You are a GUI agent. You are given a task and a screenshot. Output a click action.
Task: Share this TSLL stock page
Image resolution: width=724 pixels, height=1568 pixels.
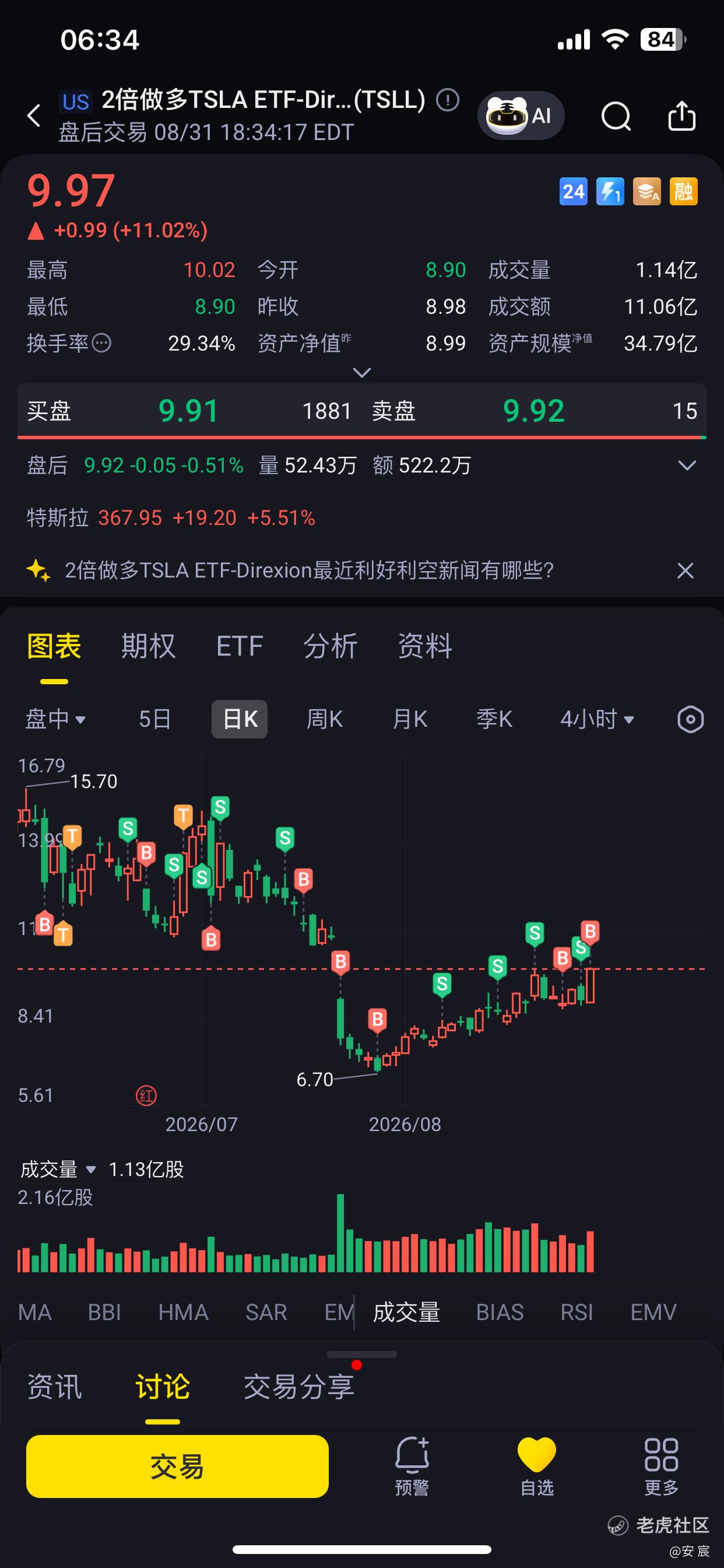pos(681,116)
